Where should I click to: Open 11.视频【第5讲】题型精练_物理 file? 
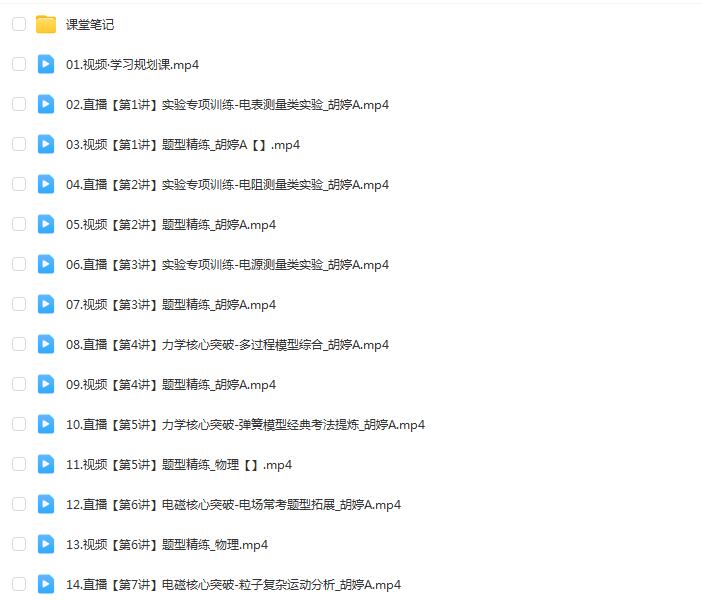click(179, 464)
